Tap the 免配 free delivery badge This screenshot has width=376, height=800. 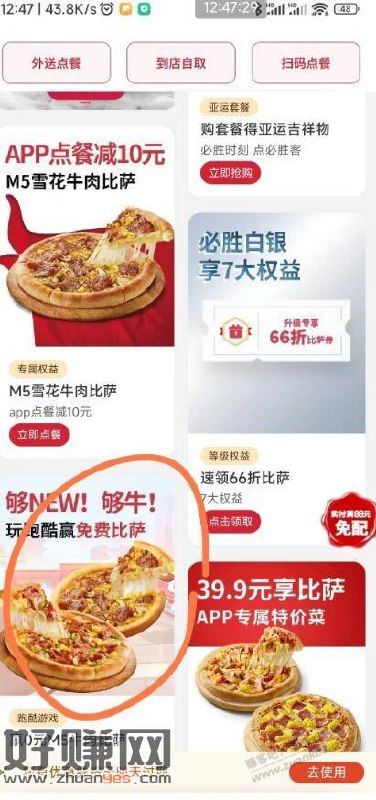[x=349, y=520]
